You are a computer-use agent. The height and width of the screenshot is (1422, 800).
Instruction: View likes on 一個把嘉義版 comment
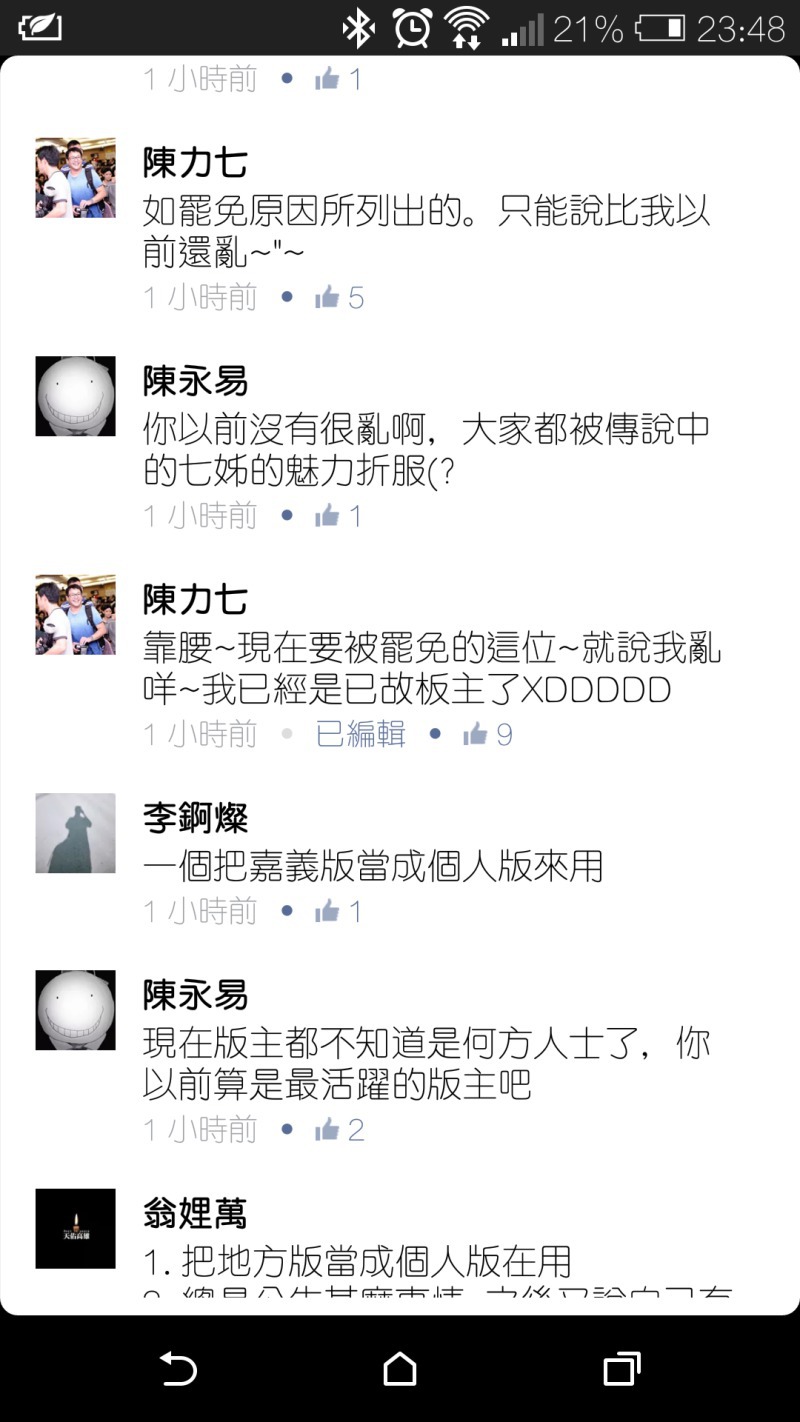(x=339, y=911)
